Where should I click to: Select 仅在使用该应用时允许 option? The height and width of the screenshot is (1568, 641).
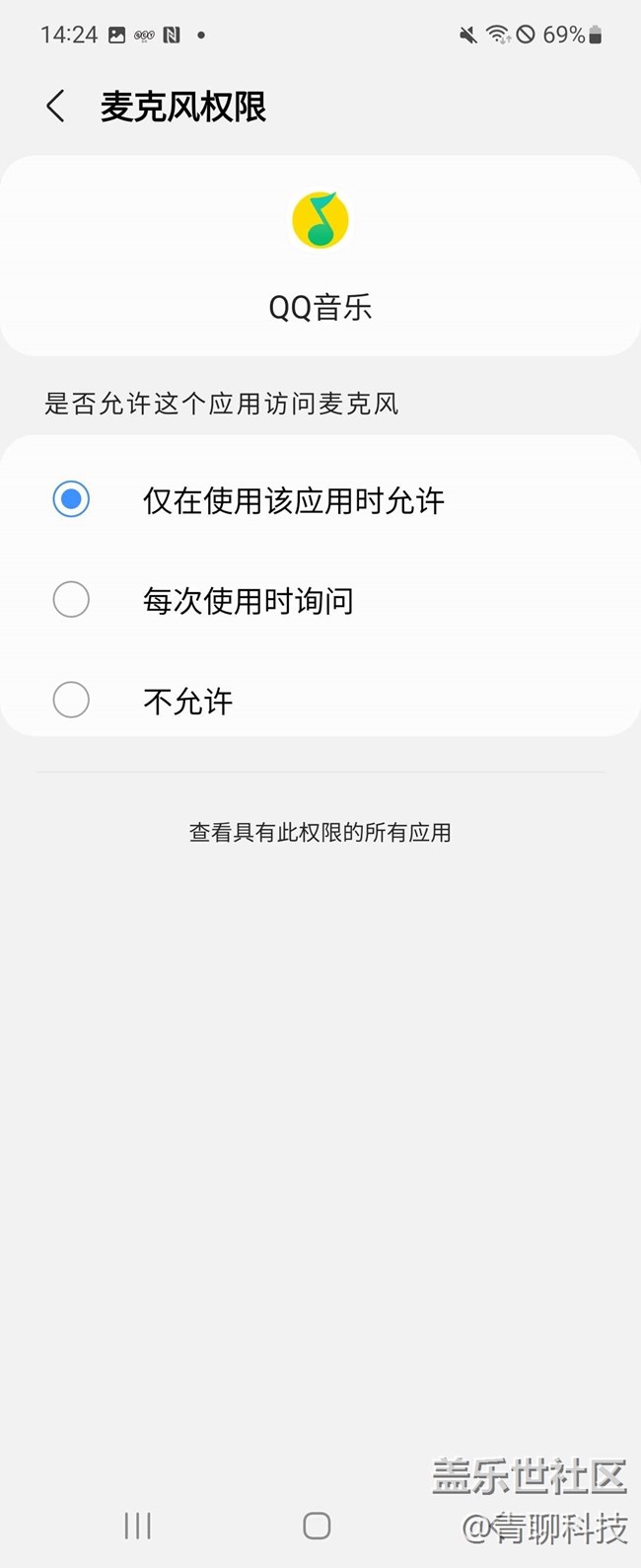(71, 499)
